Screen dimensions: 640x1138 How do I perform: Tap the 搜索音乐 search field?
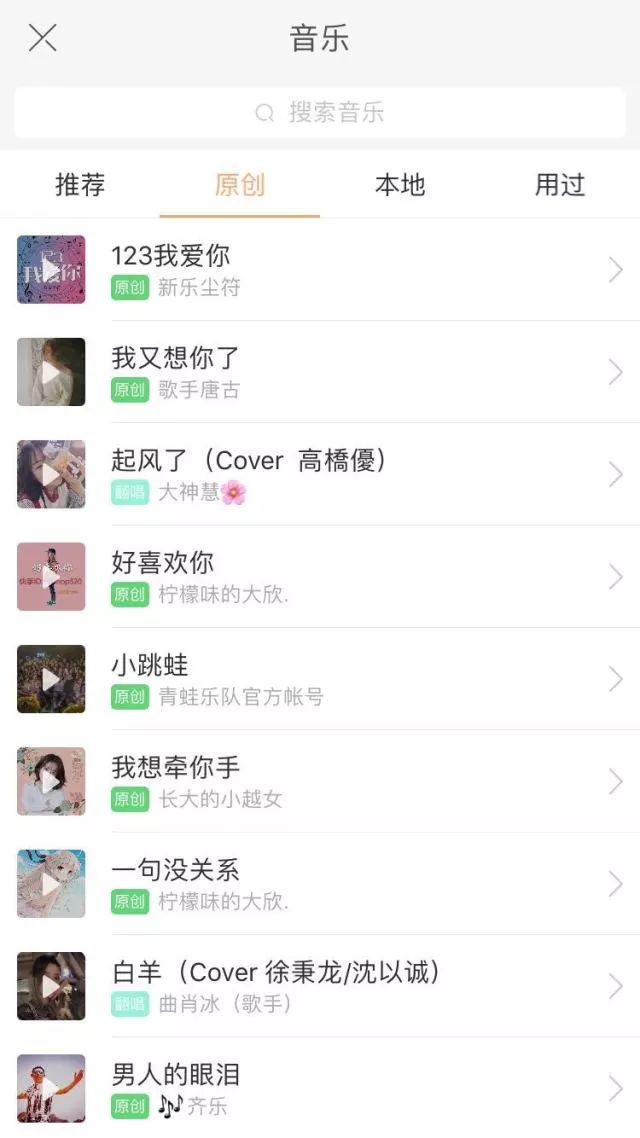coord(320,112)
